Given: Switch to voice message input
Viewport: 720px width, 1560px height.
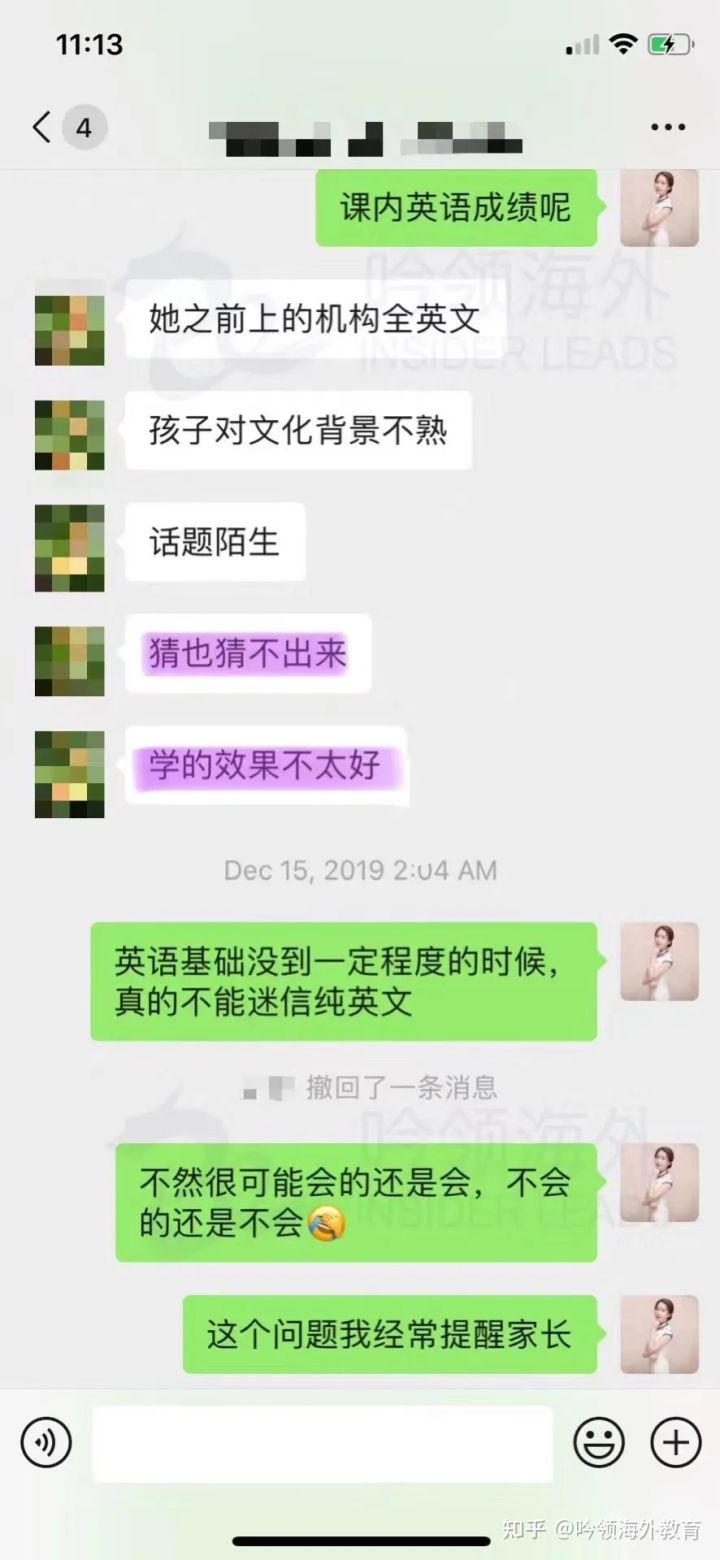Looking at the screenshot, I should pyautogui.click(x=46, y=1443).
